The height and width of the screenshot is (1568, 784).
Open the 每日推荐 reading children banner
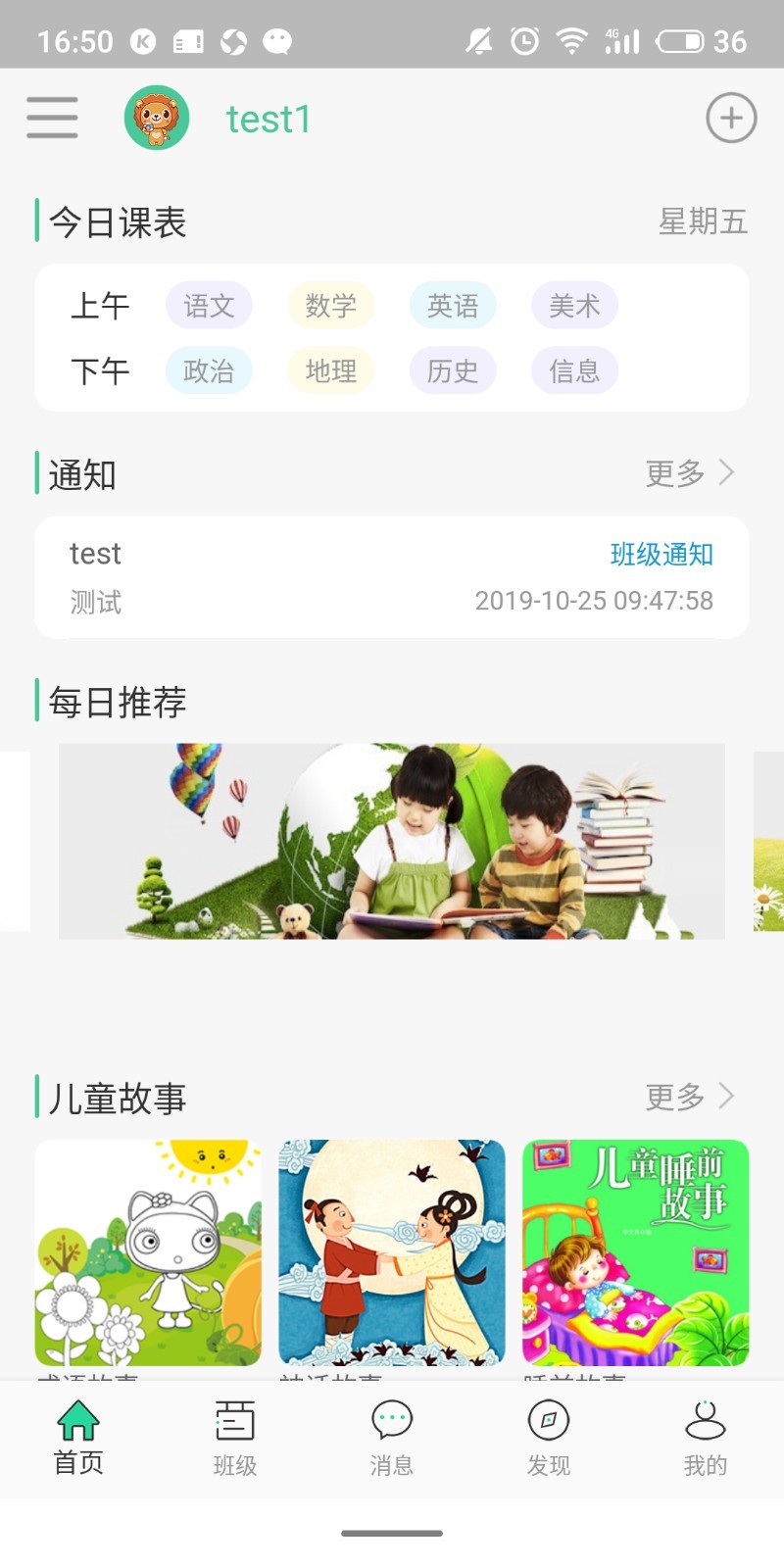pyautogui.click(x=392, y=841)
